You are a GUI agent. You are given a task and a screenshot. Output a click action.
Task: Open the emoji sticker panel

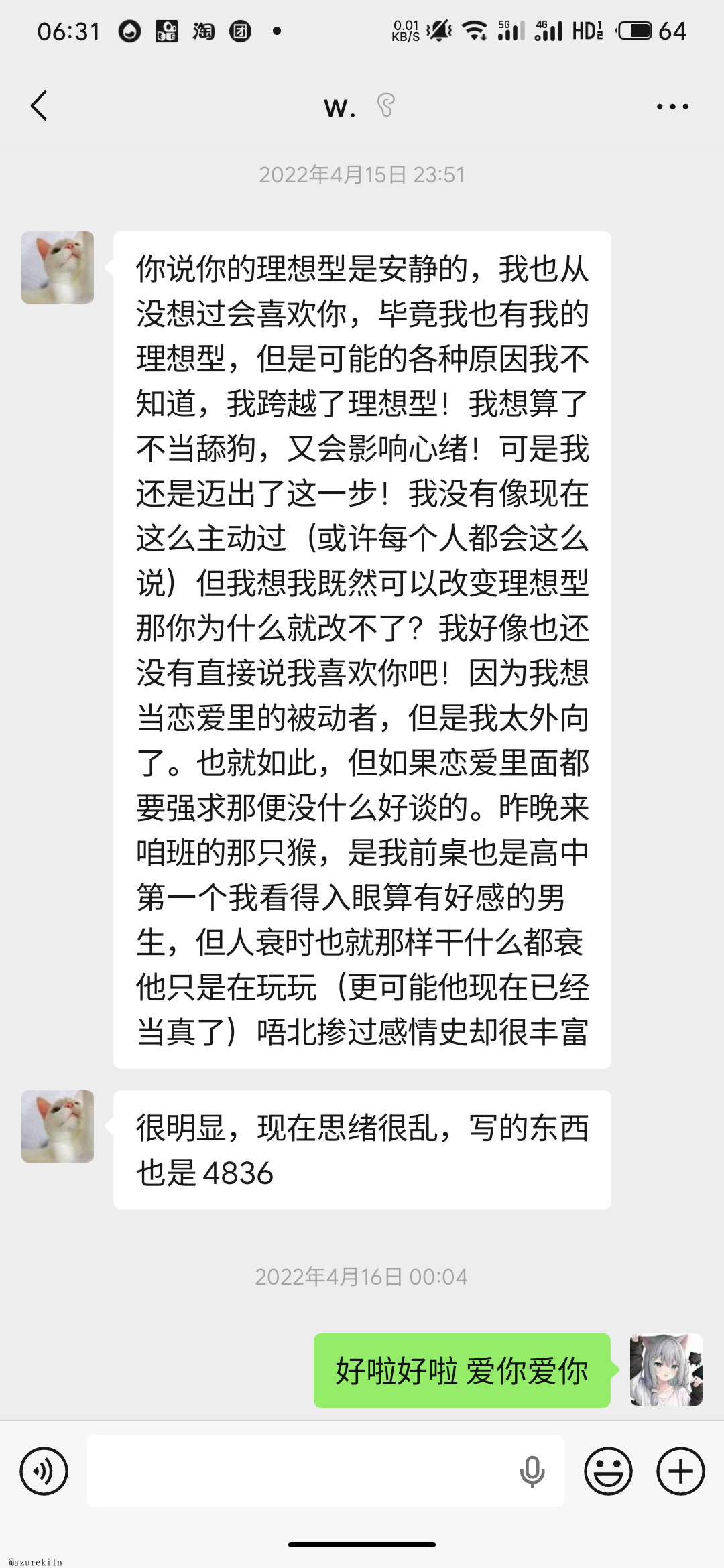point(608,1472)
